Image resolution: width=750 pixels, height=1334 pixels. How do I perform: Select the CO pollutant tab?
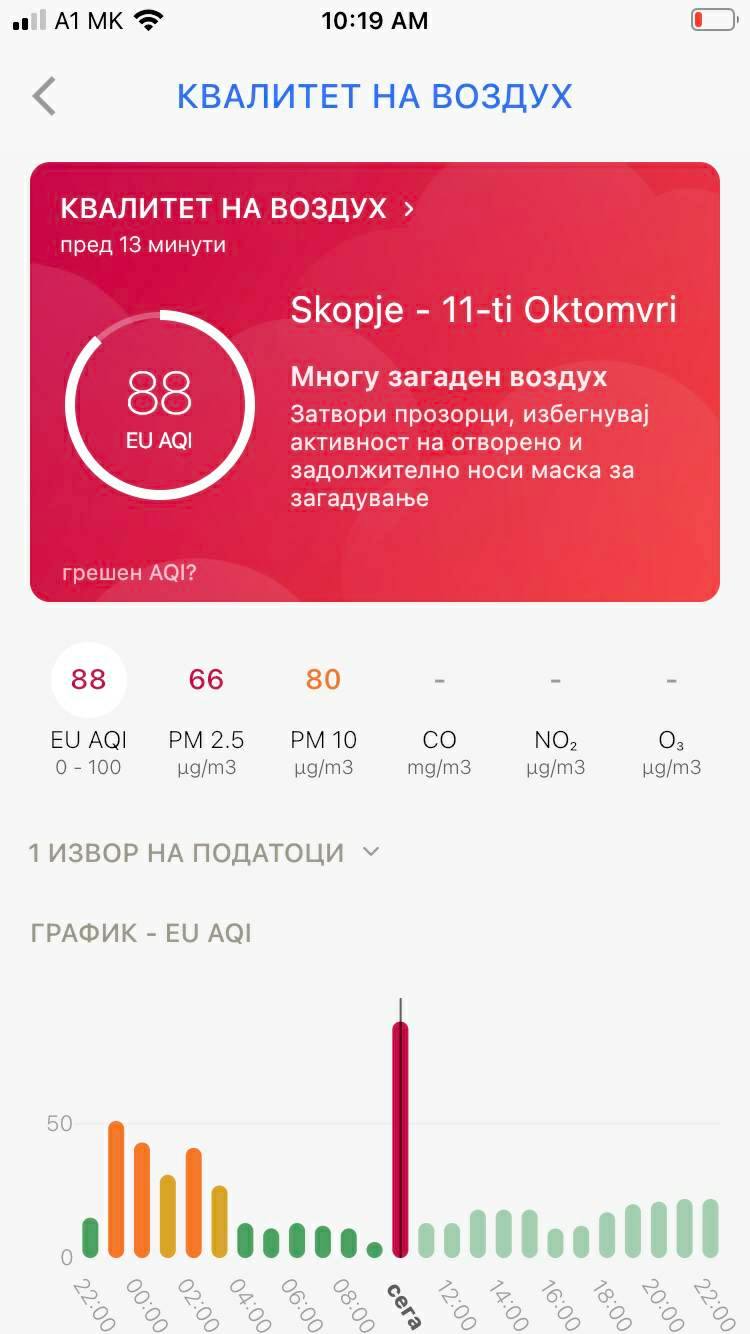[x=439, y=710]
